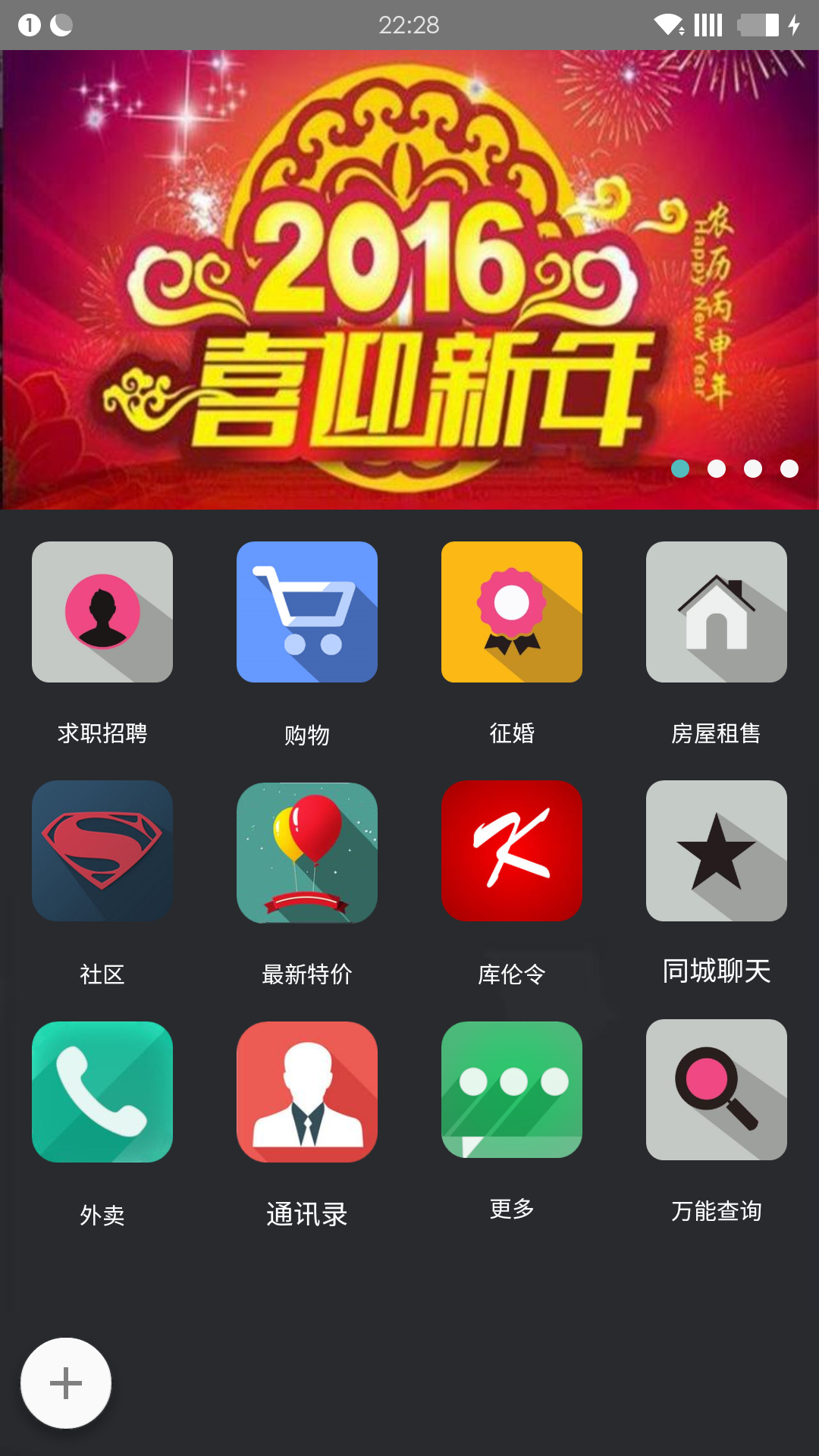Jump to the second banner page dot
Screen dimensions: 819x1456
(717, 469)
